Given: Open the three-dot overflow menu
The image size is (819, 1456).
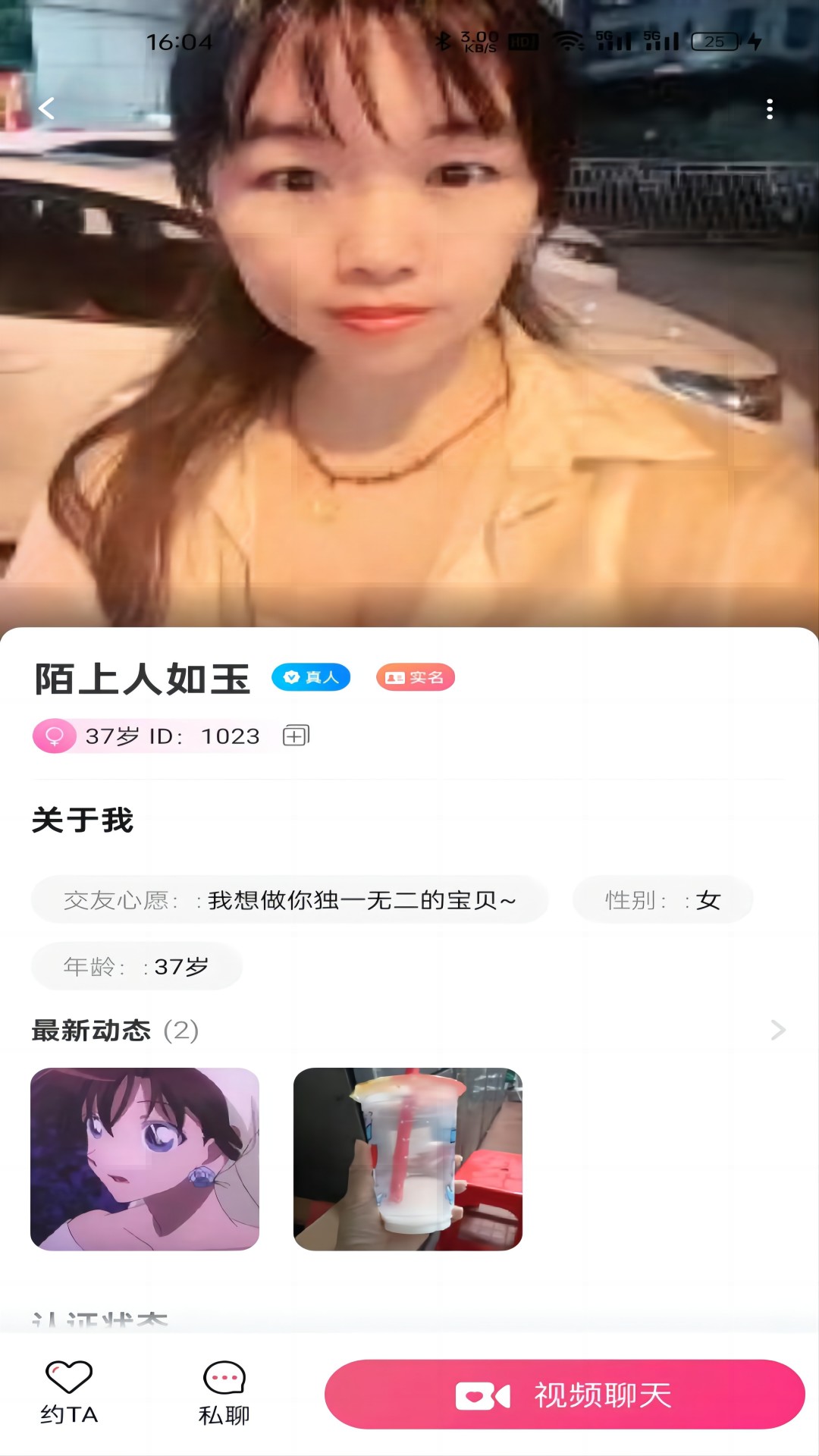Looking at the screenshot, I should [769, 109].
